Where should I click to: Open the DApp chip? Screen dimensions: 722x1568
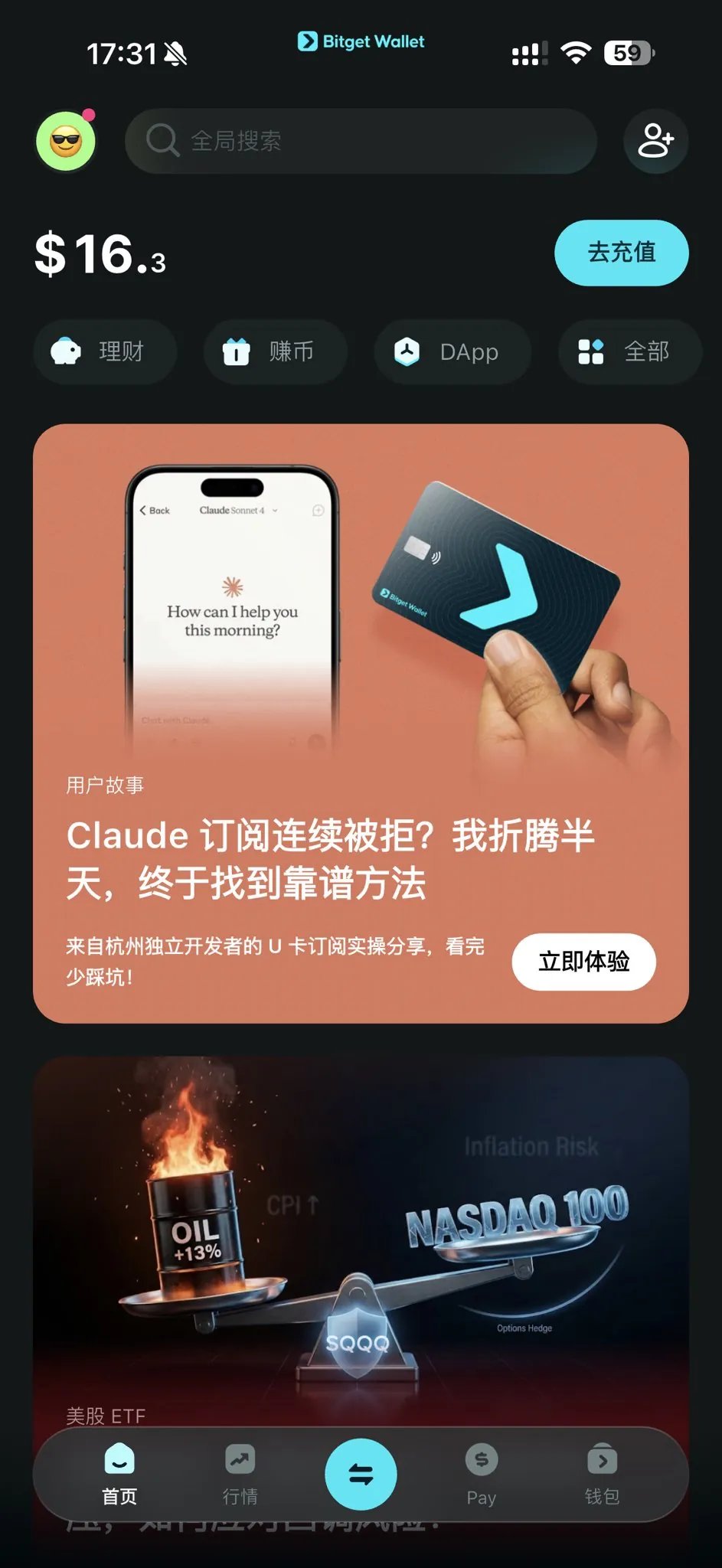click(x=452, y=352)
